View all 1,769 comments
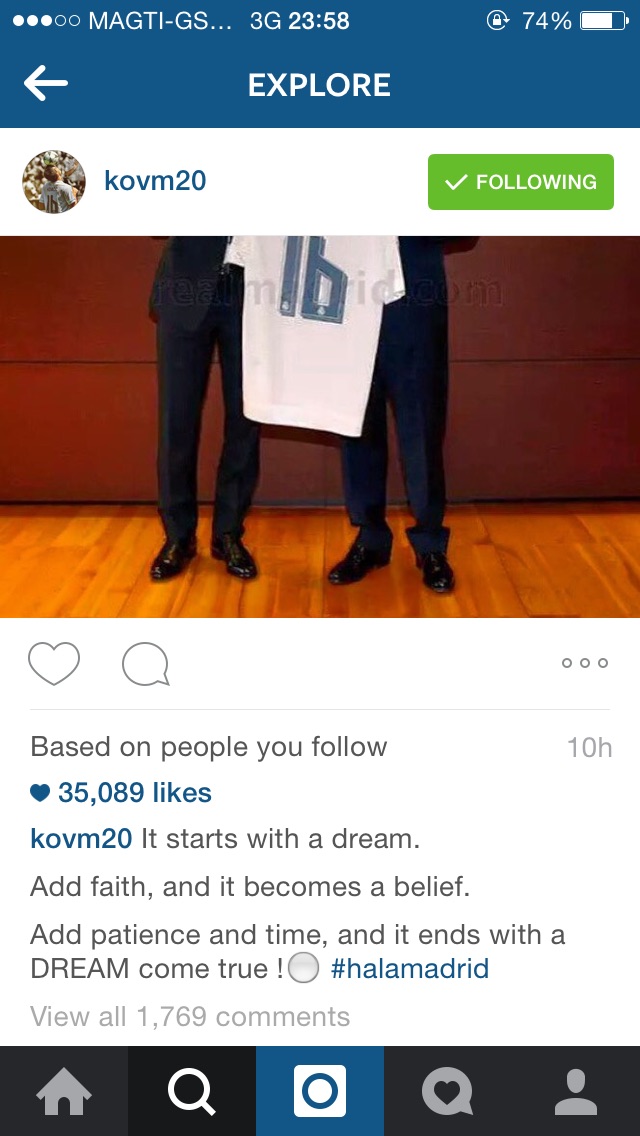This screenshot has height=1136, width=640. tap(190, 1017)
